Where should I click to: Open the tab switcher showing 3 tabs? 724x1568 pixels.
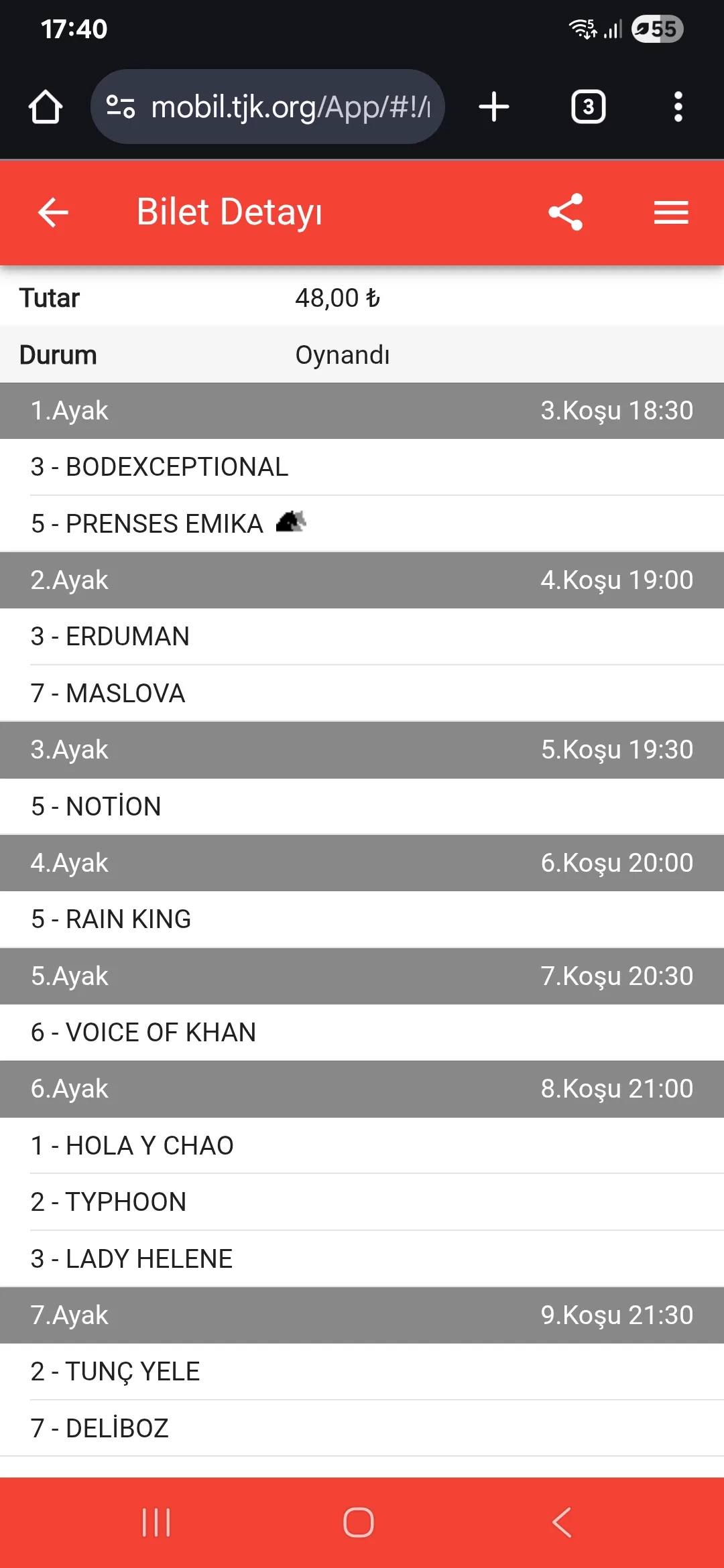588,107
